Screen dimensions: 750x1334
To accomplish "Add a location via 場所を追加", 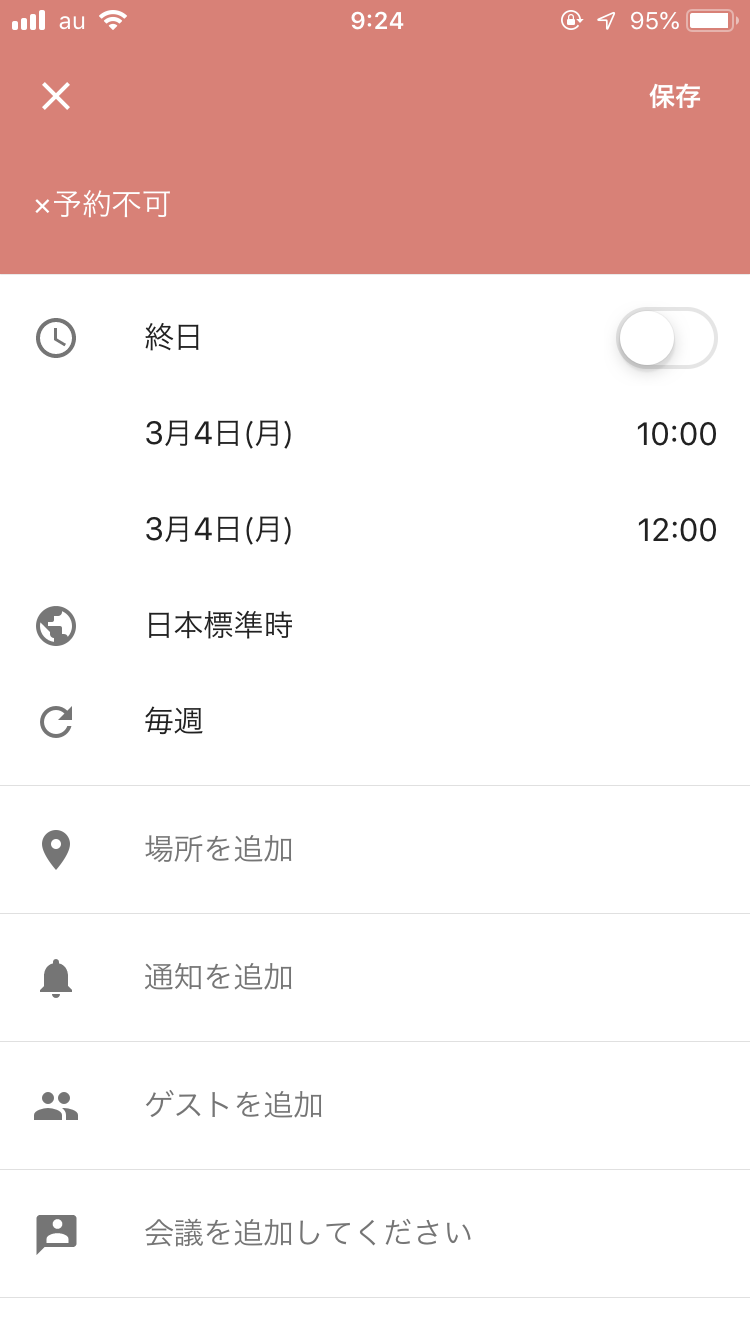I will tap(375, 850).
